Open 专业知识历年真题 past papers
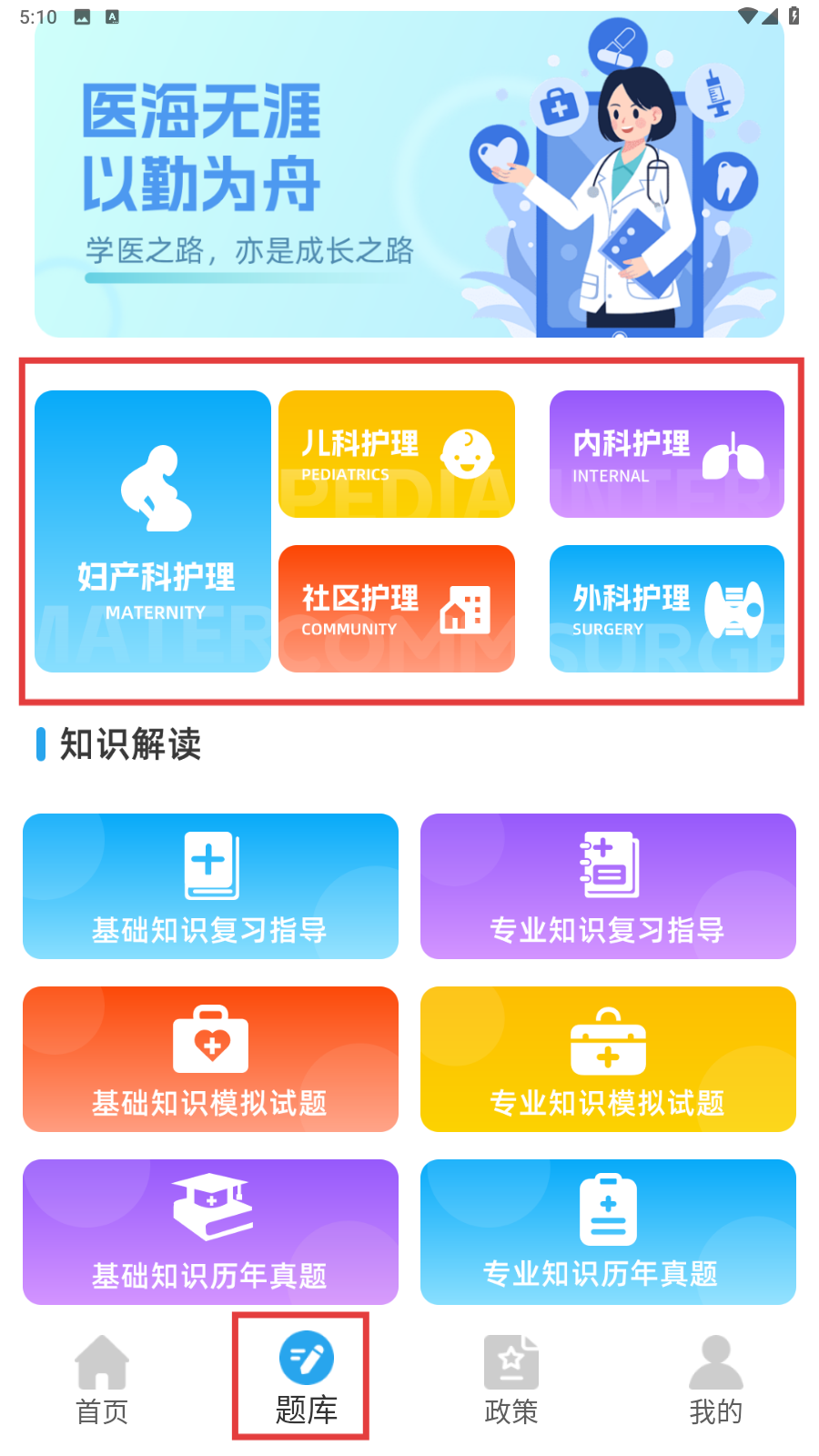 [x=608, y=1232]
